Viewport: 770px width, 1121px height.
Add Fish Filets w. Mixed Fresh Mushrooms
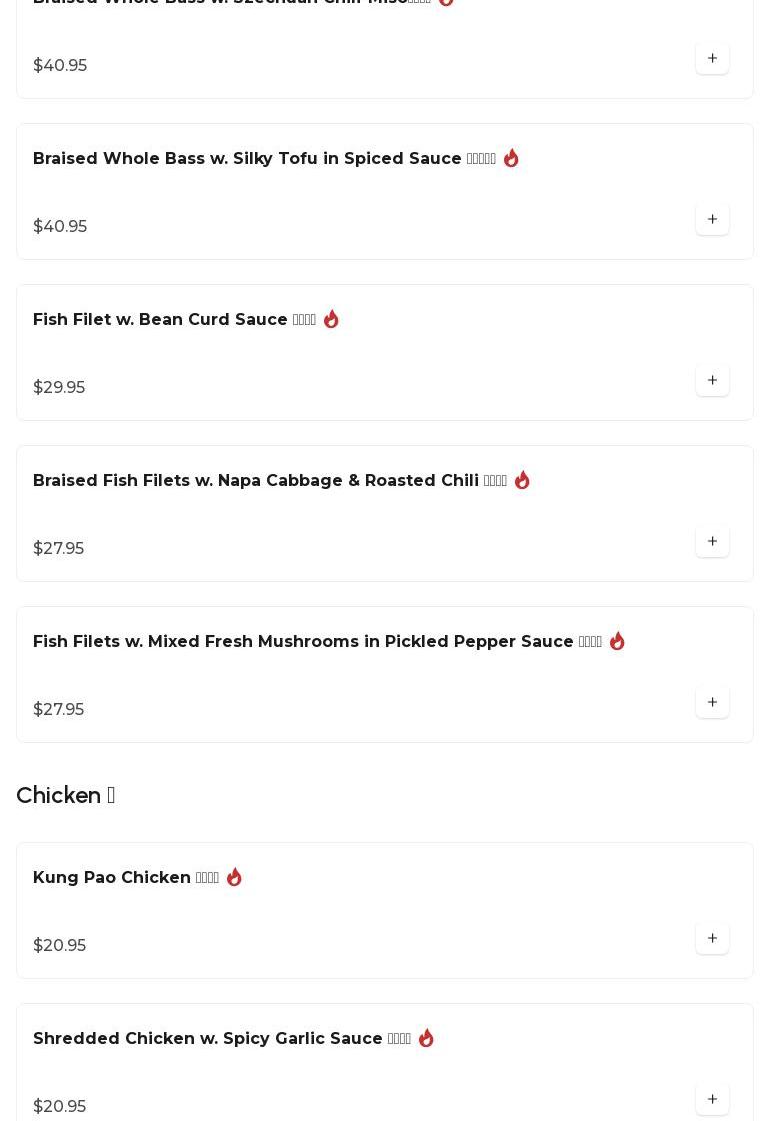pos(712,703)
